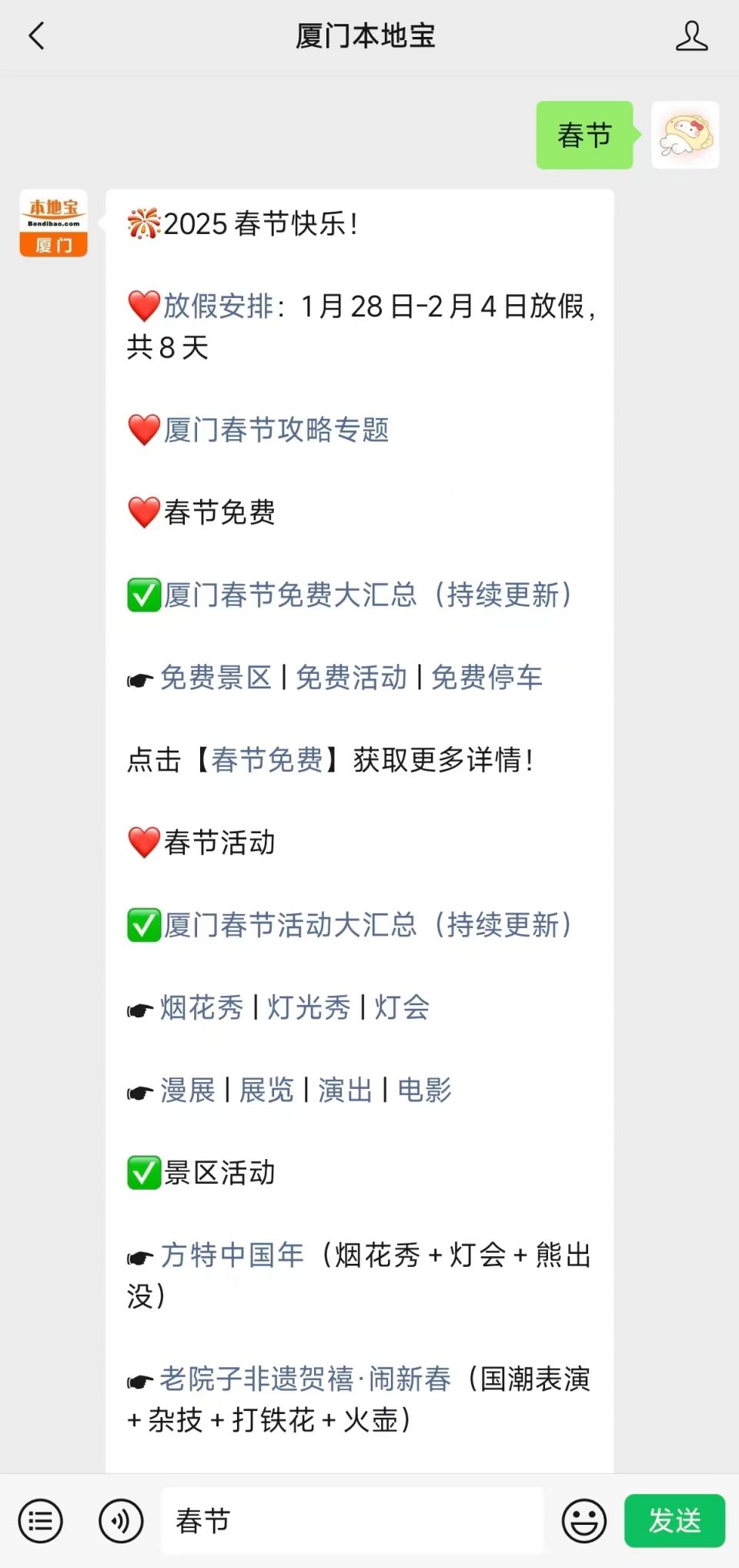Open the 放假安排 link

(218, 306)
